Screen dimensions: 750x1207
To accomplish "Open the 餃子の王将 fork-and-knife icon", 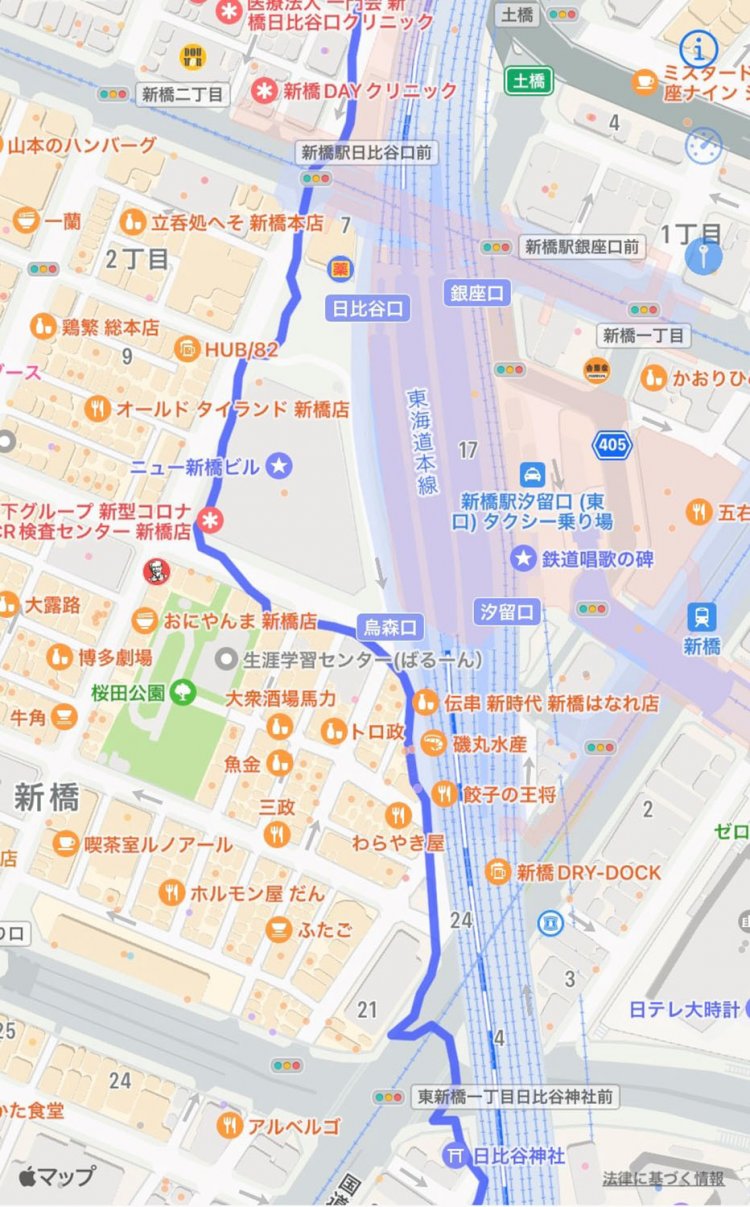I will [x=443, y=789].
